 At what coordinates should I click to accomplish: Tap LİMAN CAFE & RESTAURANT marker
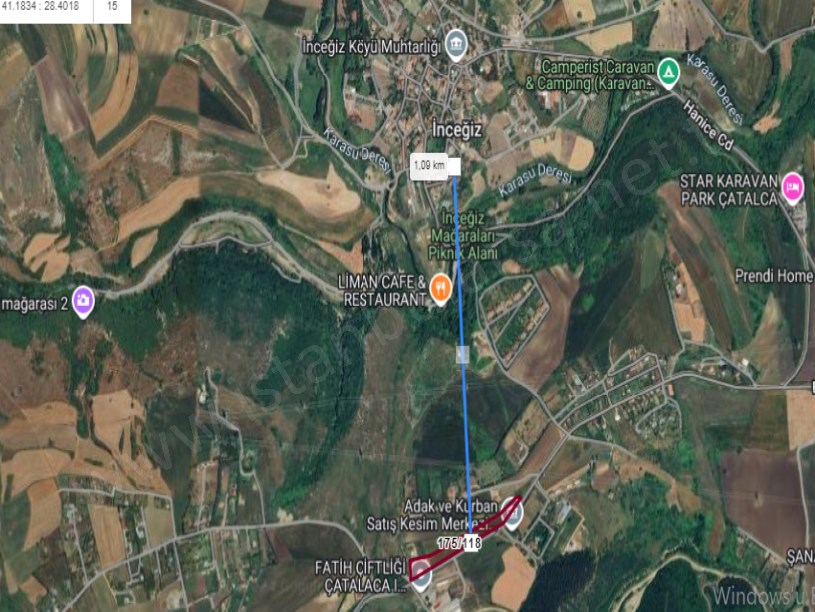(x=441, y=290)
